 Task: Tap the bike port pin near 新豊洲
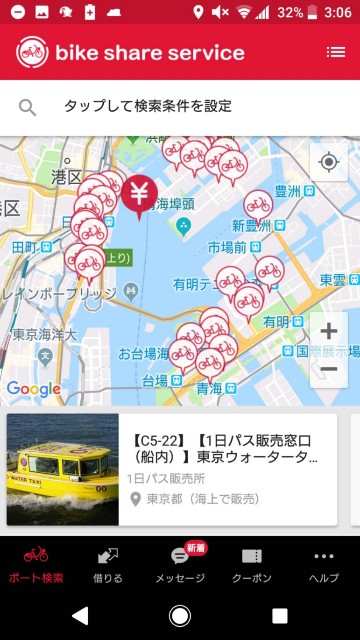[x=258, y=207]
